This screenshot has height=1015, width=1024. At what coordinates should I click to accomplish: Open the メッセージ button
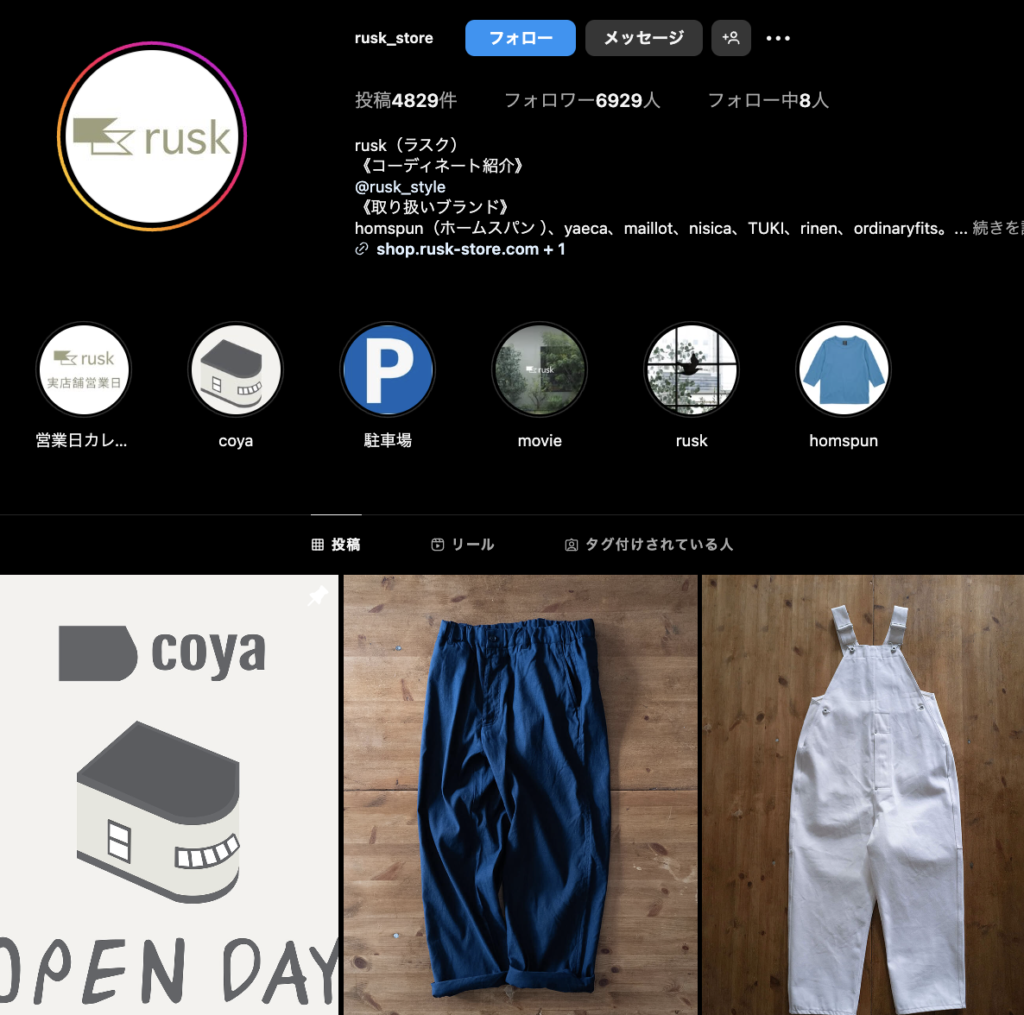[643, 38]
